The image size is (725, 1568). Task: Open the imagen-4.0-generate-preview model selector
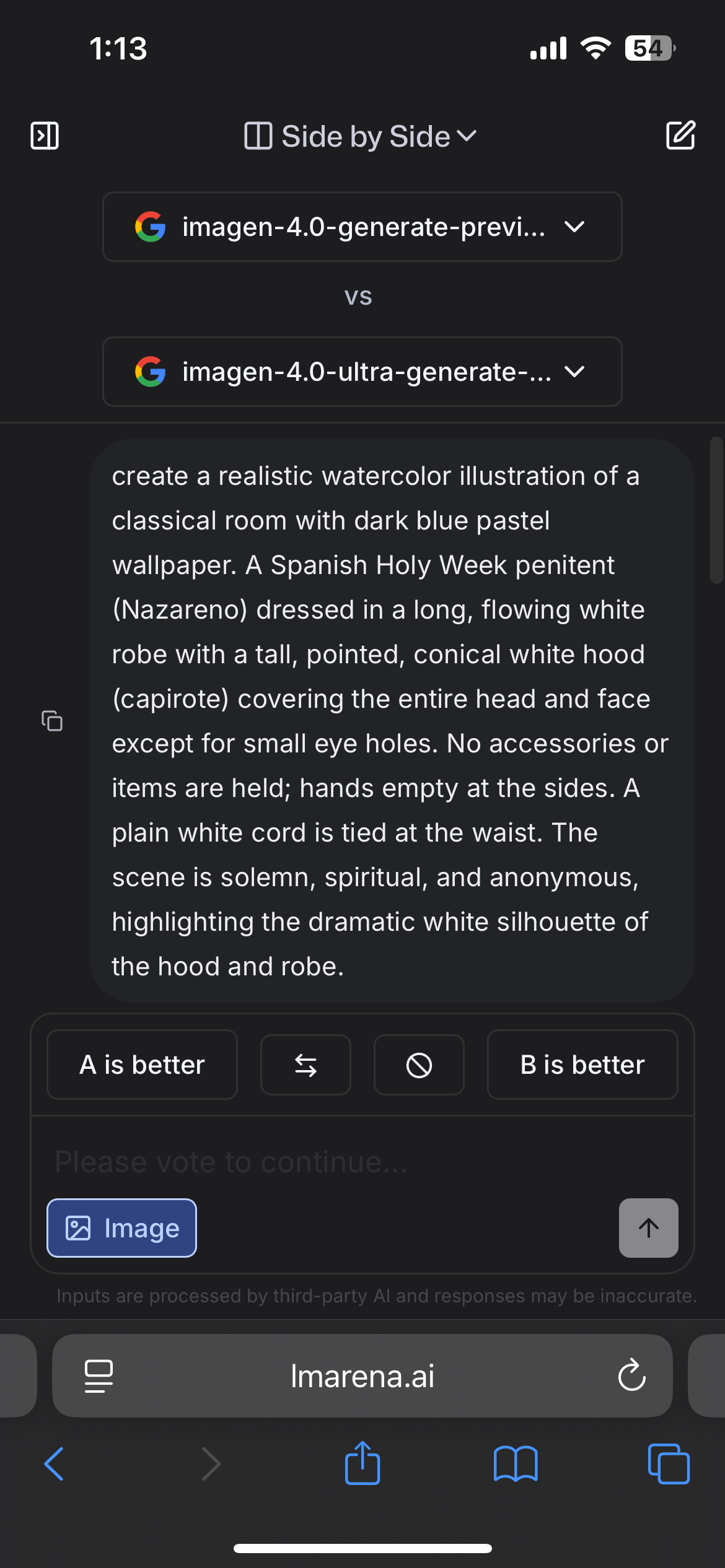coord(362,227)
